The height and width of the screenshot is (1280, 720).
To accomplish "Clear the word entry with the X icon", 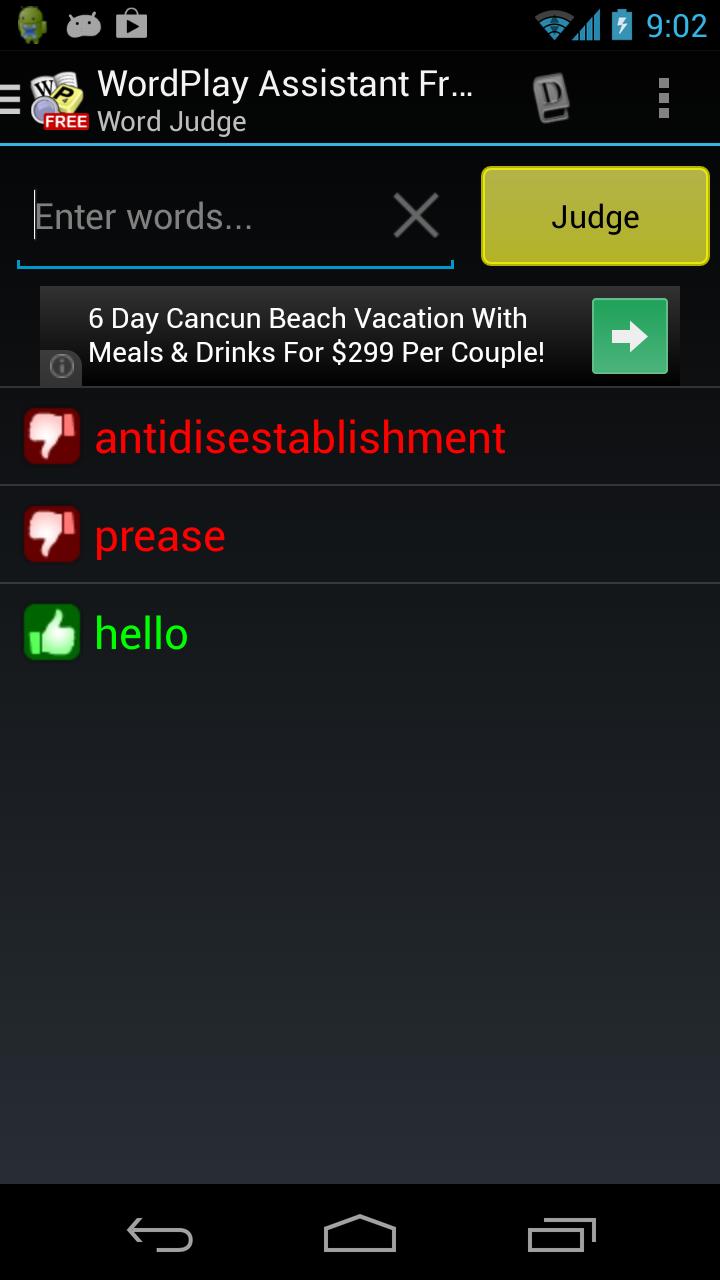I will (415, 216).
